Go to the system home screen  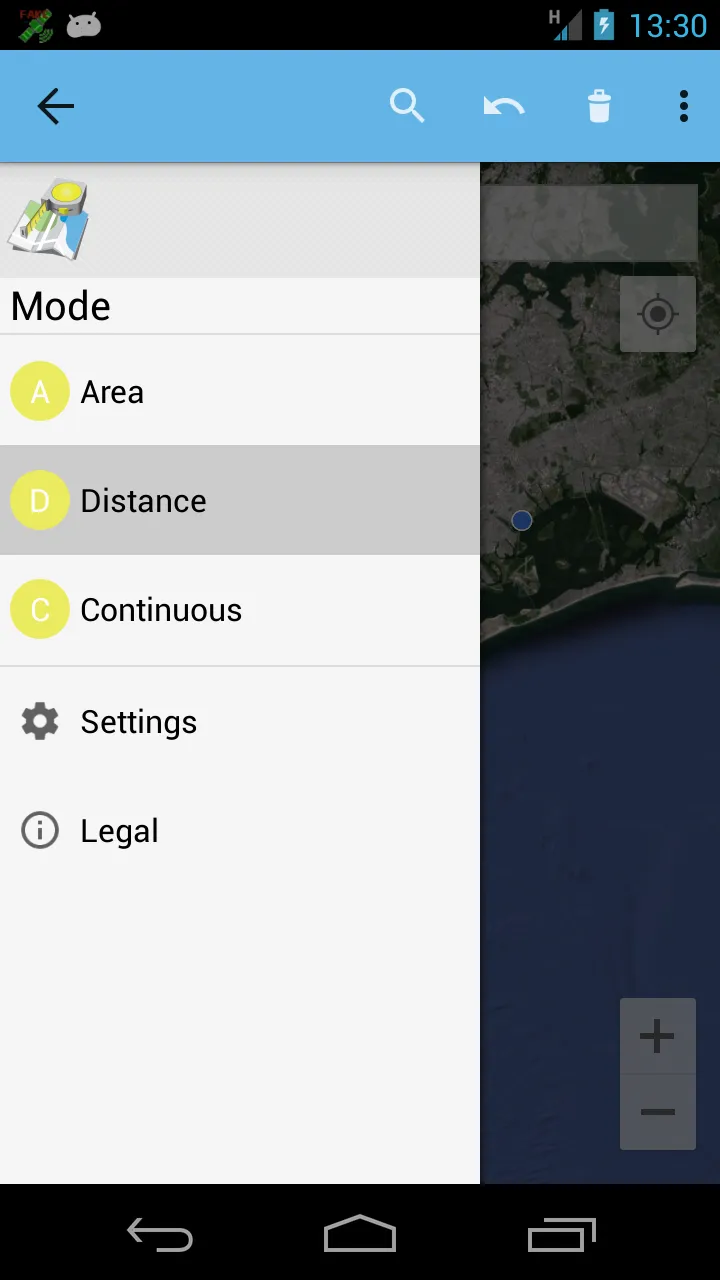[x=360, y=1234]
